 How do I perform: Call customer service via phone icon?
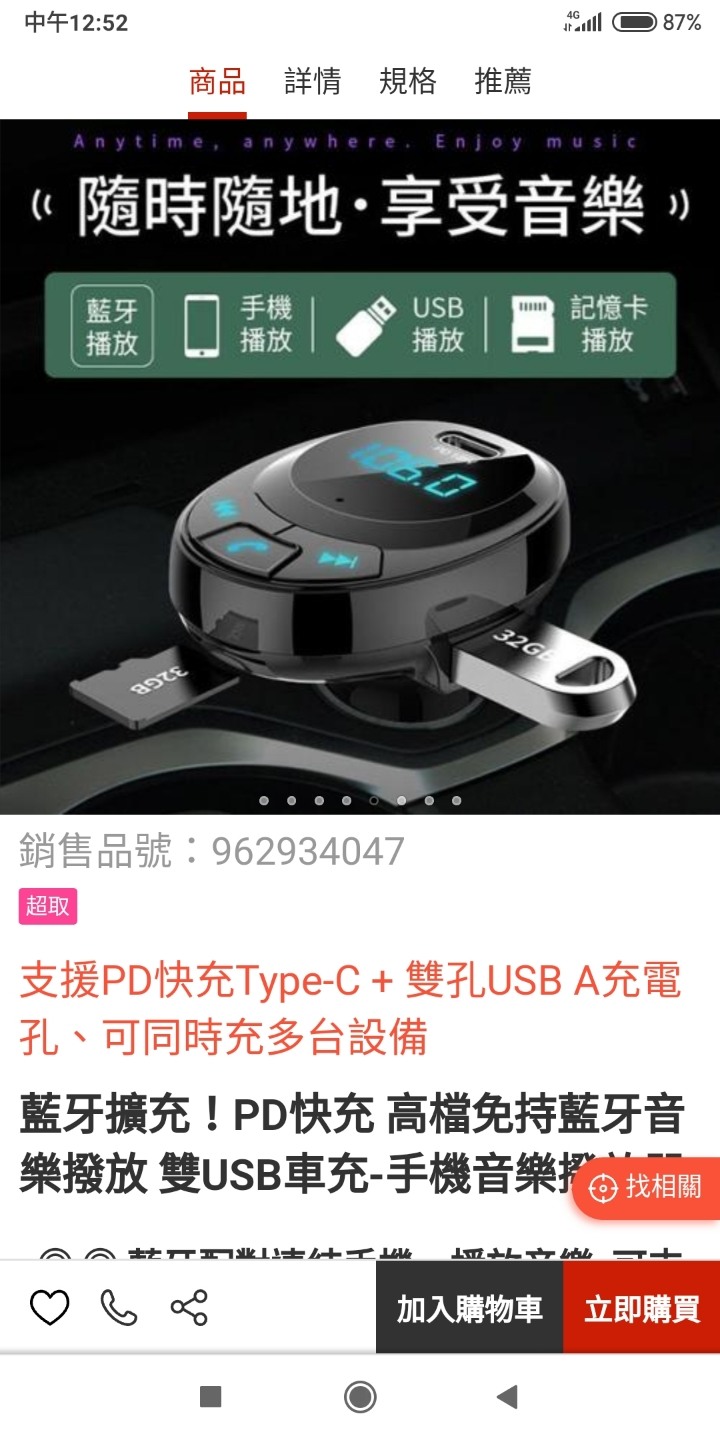(119, 1308)
